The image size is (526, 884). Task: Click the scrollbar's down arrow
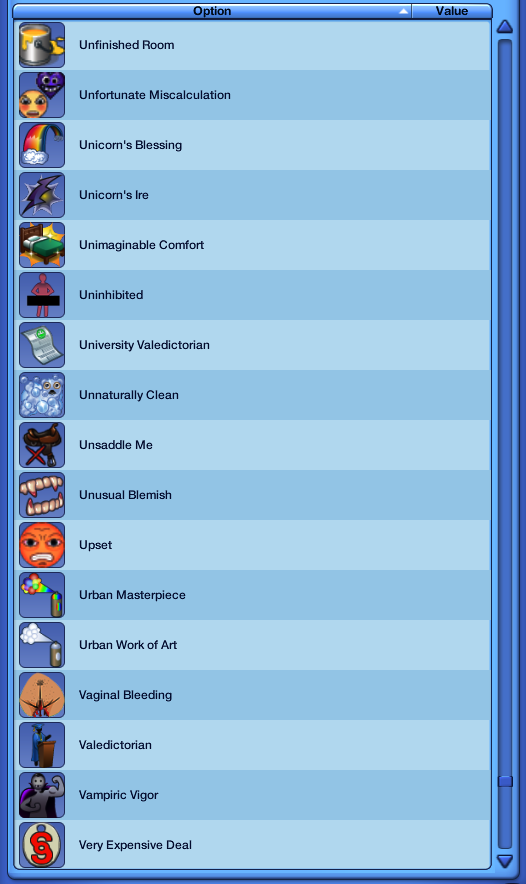pyautogui.click(x=505, y=861)
